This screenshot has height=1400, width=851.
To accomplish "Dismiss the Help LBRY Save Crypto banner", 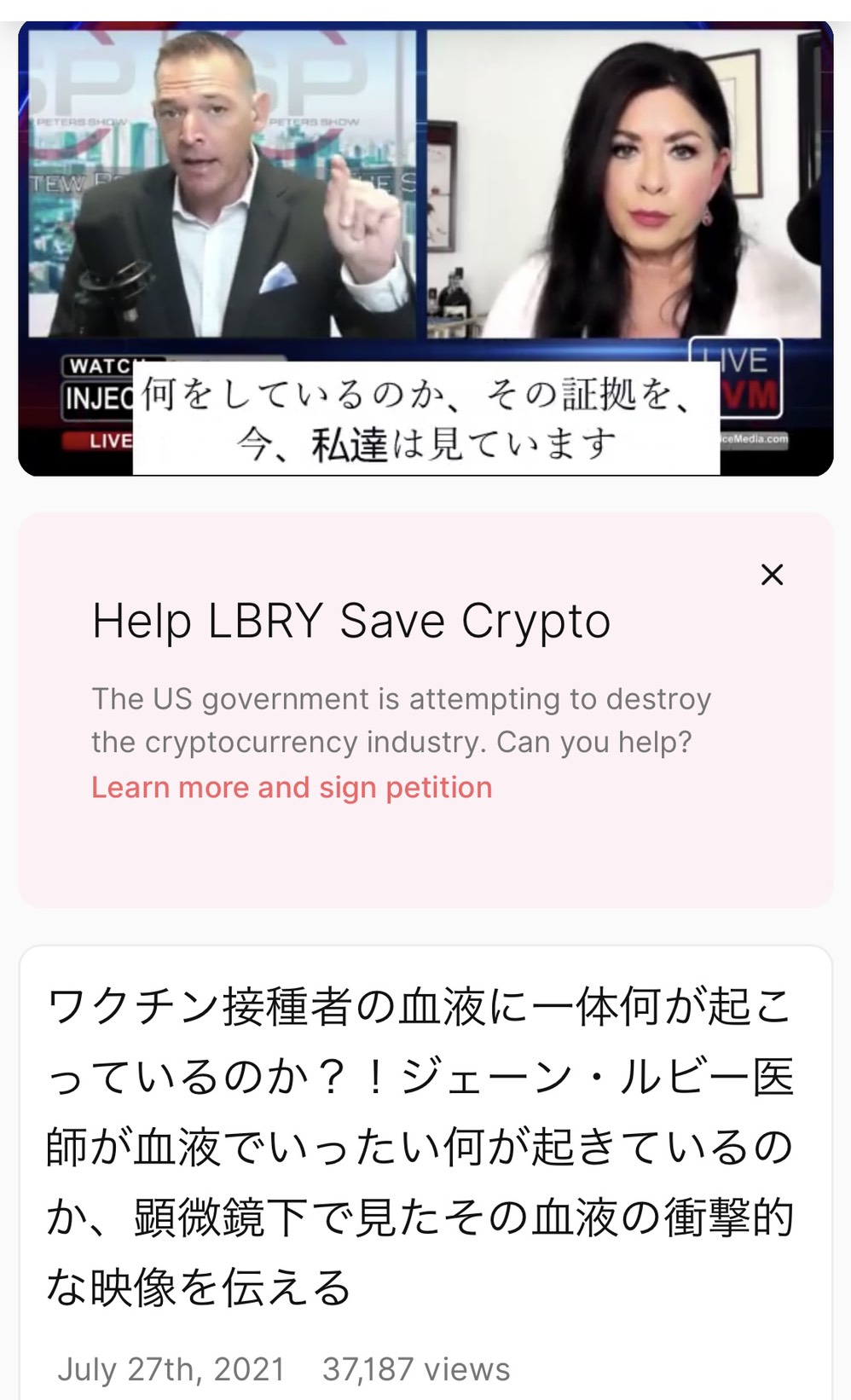I will (772, 575).
